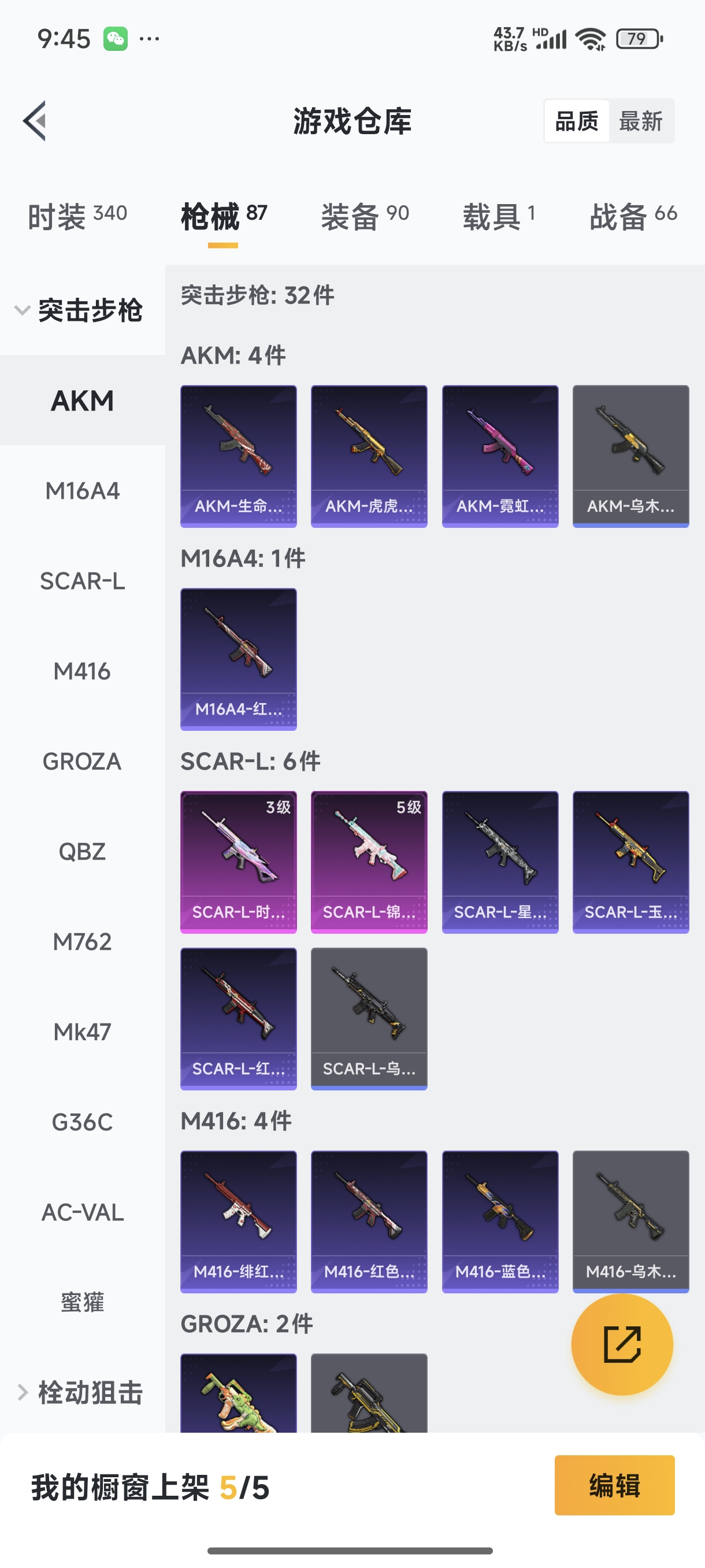Open the M16A4-红 skin tile
This screenshot has height=1568, width=705.
(x=239, y=659)
